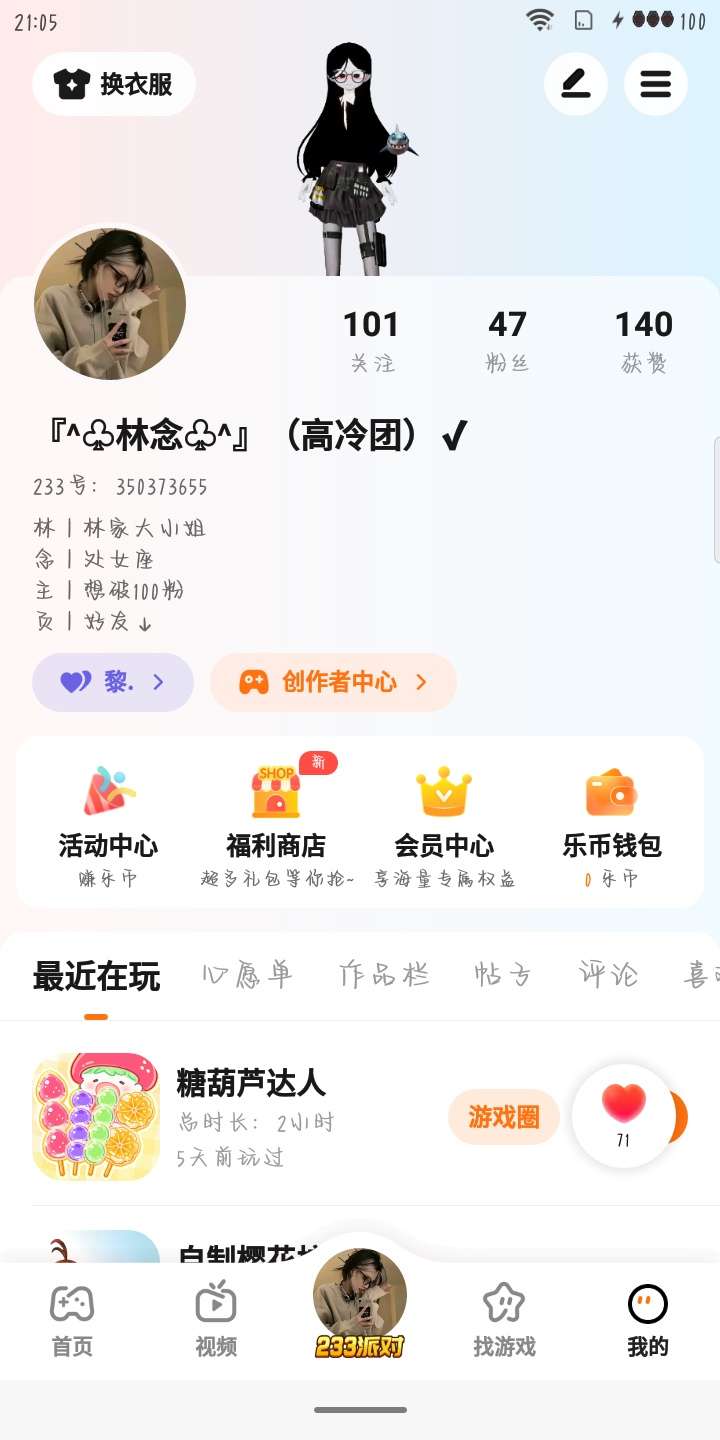Open the 游戏圈 for 糖葫芦达人
Viewport: 720px width, 1440px height.
pos(503,1117)
